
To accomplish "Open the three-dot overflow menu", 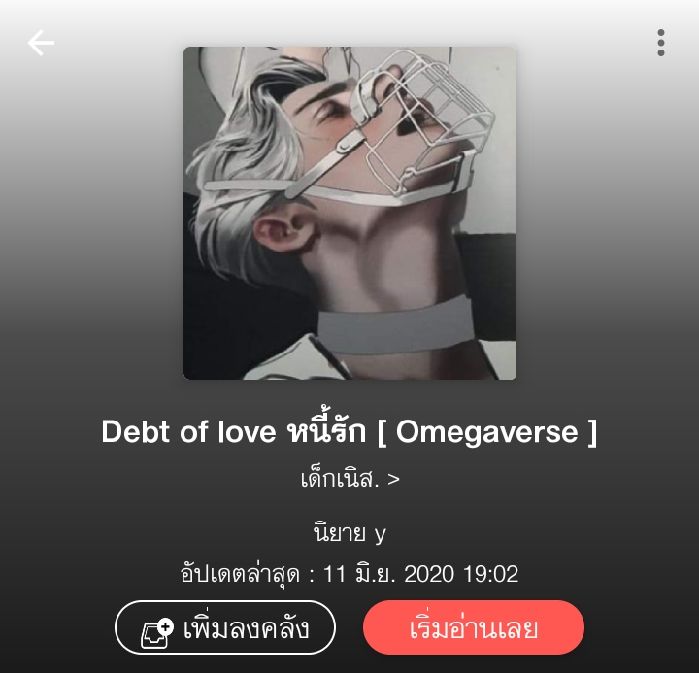I will tap(661, 43).
